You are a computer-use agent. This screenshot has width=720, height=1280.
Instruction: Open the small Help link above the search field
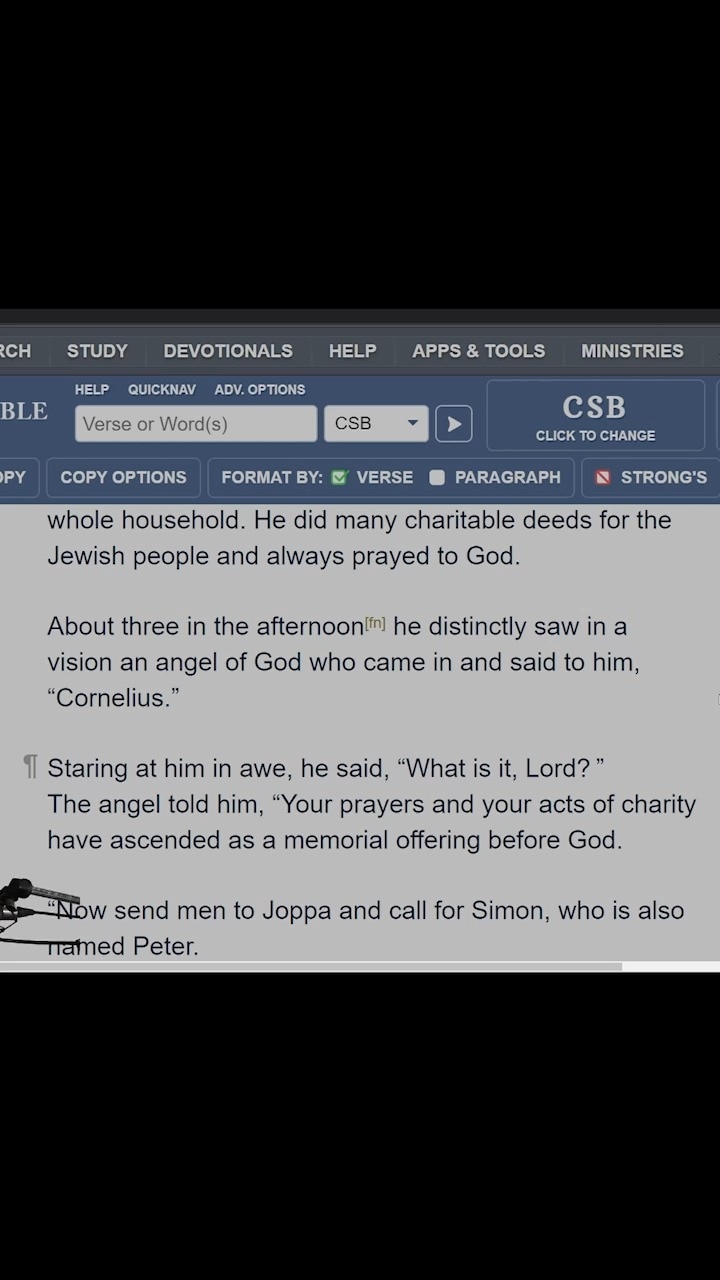click(x=91, y=390)
